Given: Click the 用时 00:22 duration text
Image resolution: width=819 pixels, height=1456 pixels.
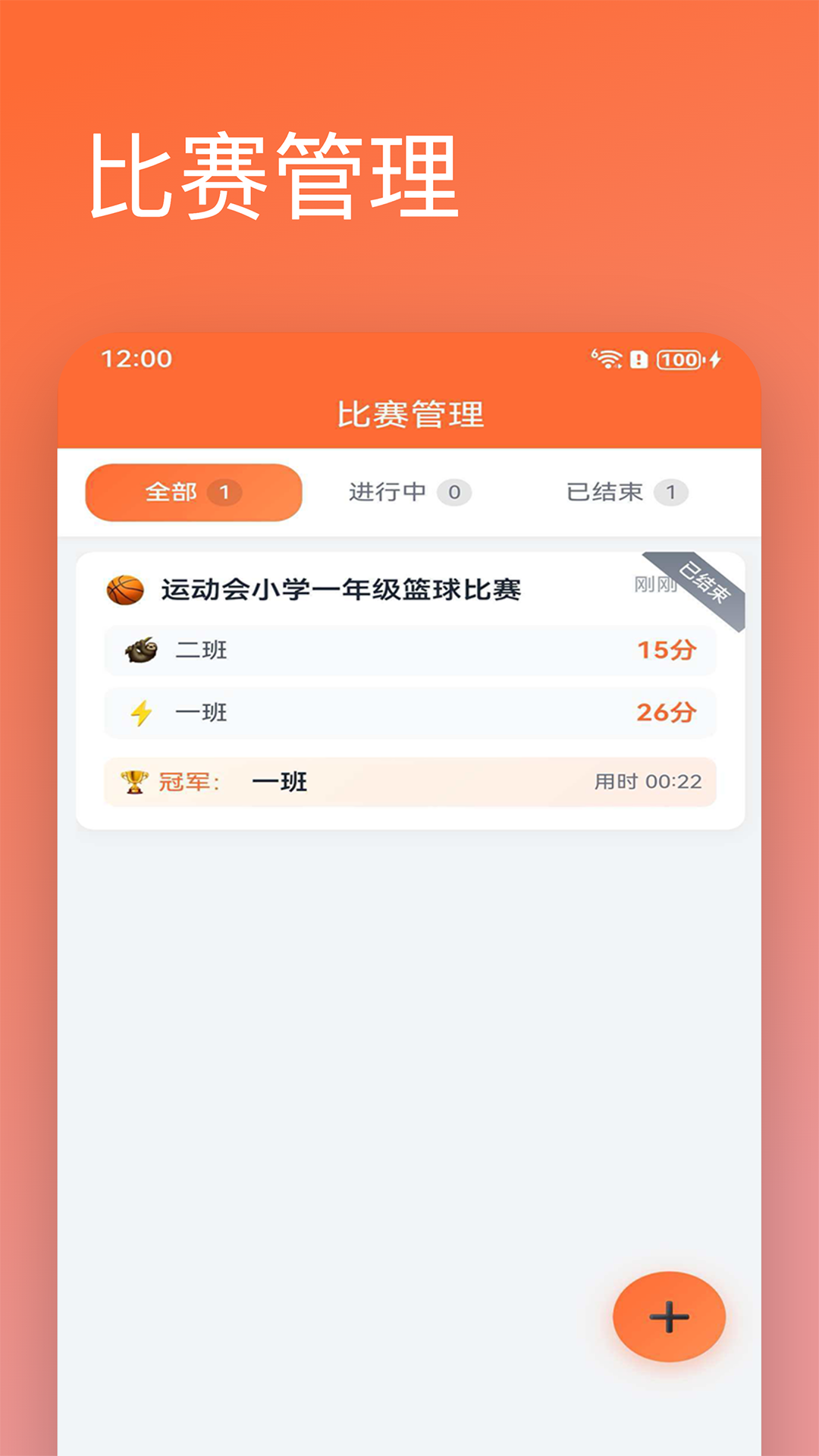Looking at the screenshot, I should (x=648, y=782).
